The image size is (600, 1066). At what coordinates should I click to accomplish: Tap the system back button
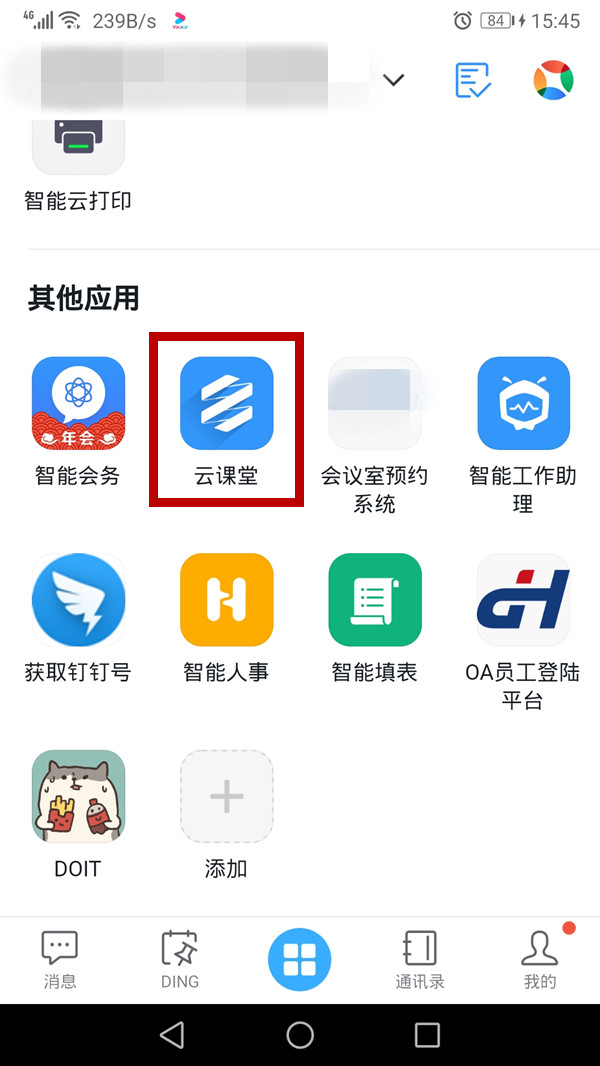pyautogui.click(x=172, y=1034)
